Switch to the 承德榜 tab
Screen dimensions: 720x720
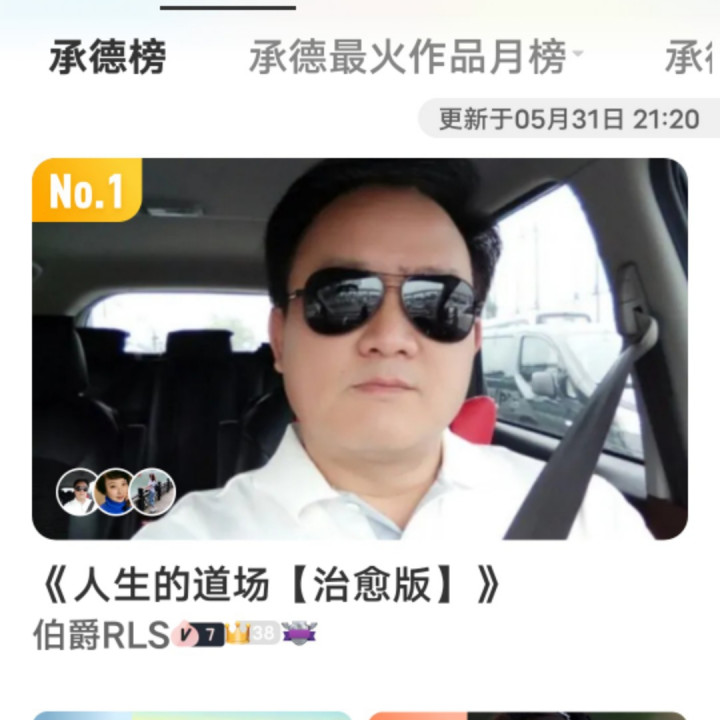pyautogui.click(x=107, y=58)
